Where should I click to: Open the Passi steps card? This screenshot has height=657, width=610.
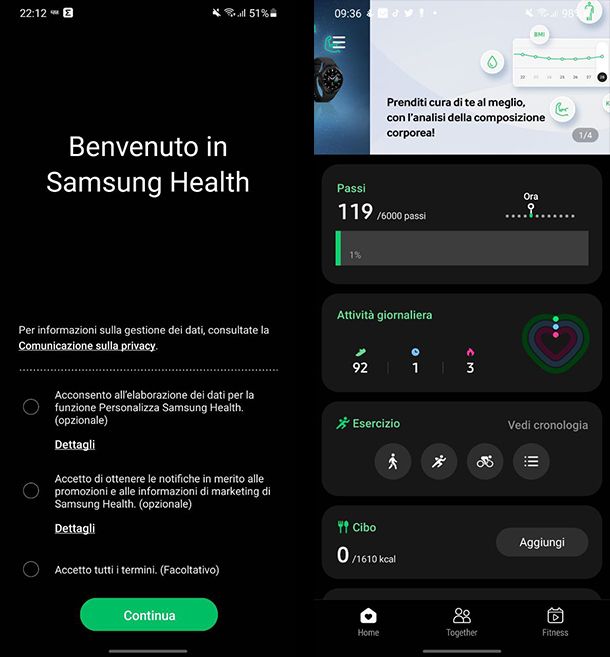tap(461, 224)
